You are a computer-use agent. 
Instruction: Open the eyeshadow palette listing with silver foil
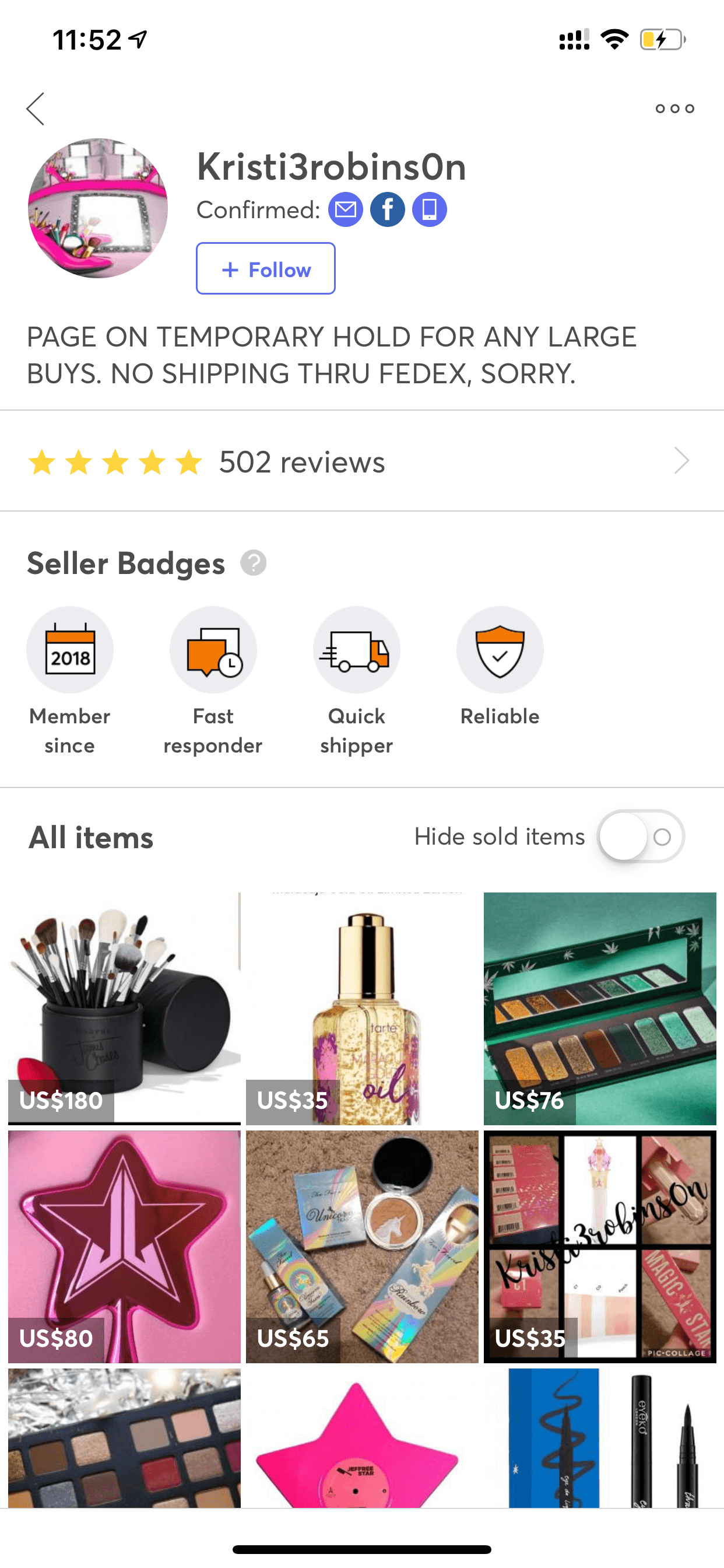coord(124,1438)
